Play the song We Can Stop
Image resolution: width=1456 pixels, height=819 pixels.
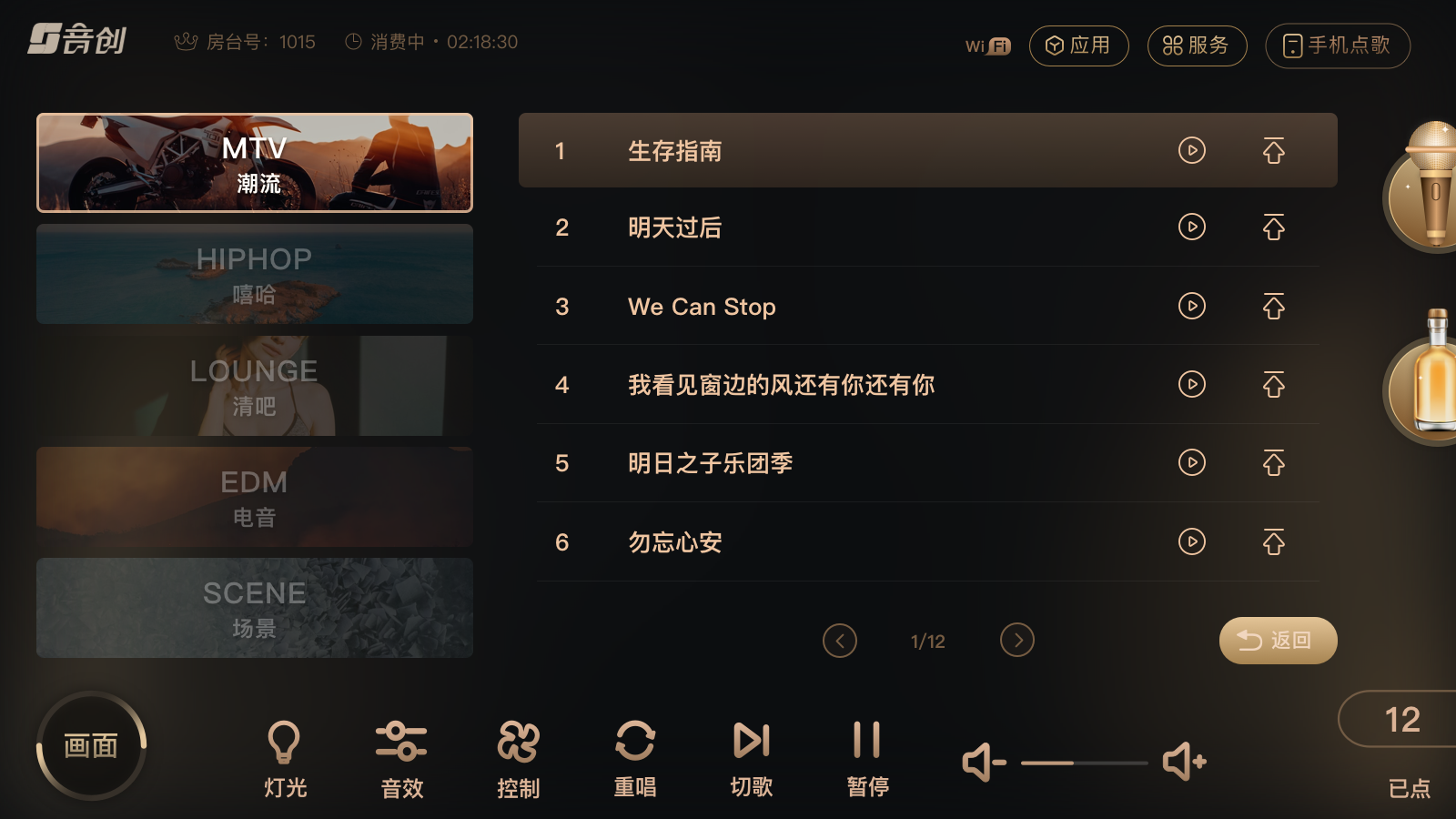coord(1191,306)
